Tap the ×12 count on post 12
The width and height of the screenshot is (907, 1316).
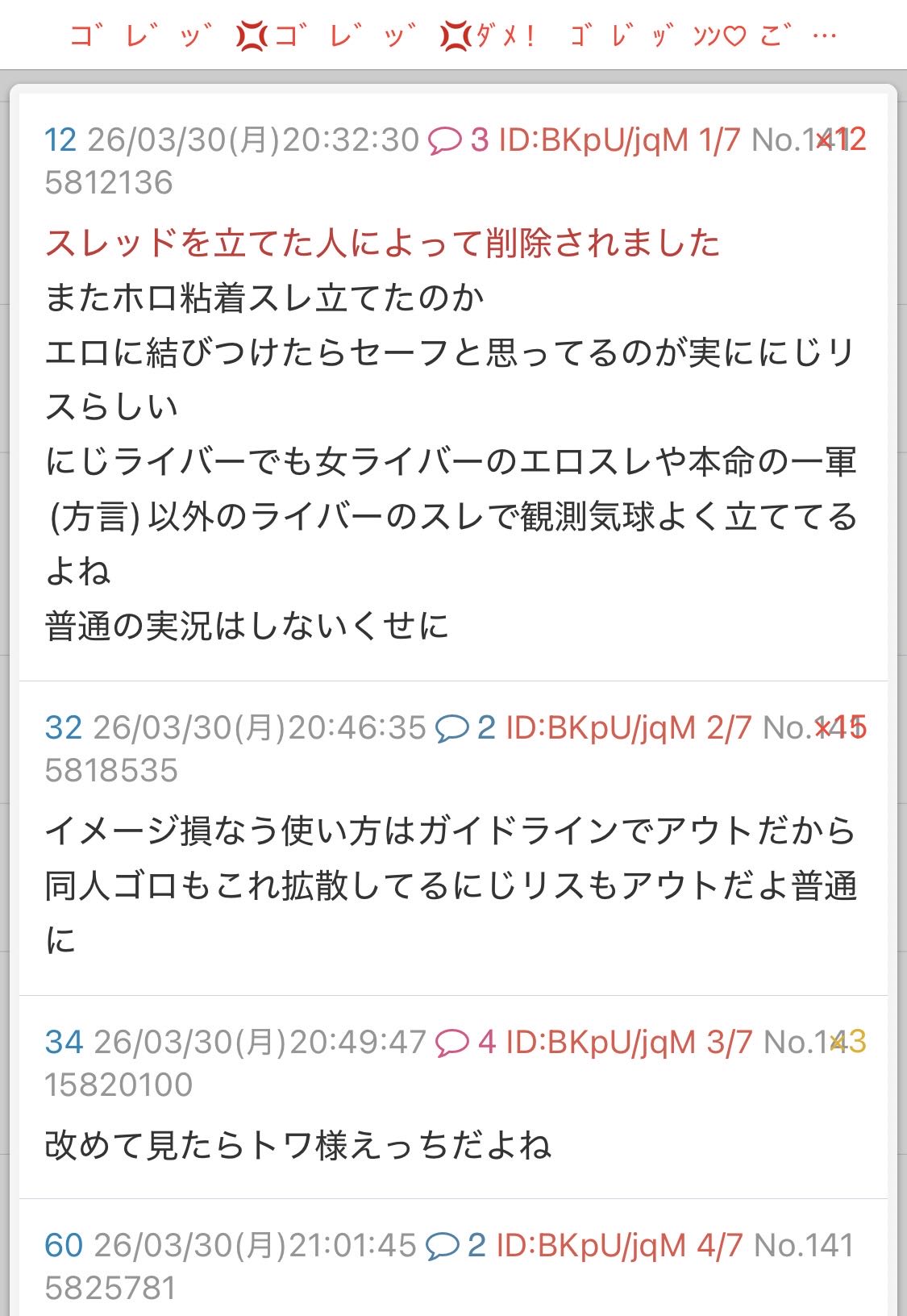tap(841, 140)
